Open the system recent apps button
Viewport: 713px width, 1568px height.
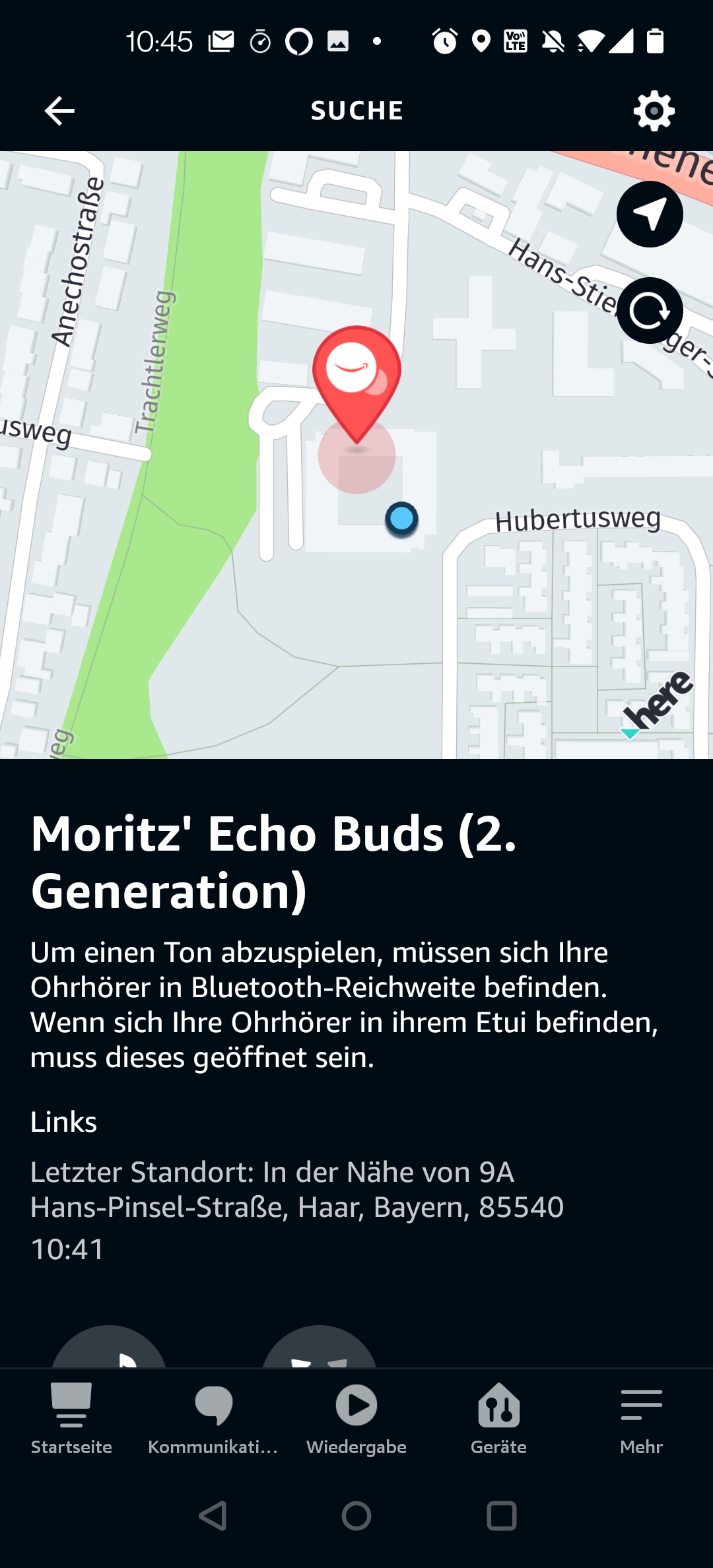(x=501, y=1516)
